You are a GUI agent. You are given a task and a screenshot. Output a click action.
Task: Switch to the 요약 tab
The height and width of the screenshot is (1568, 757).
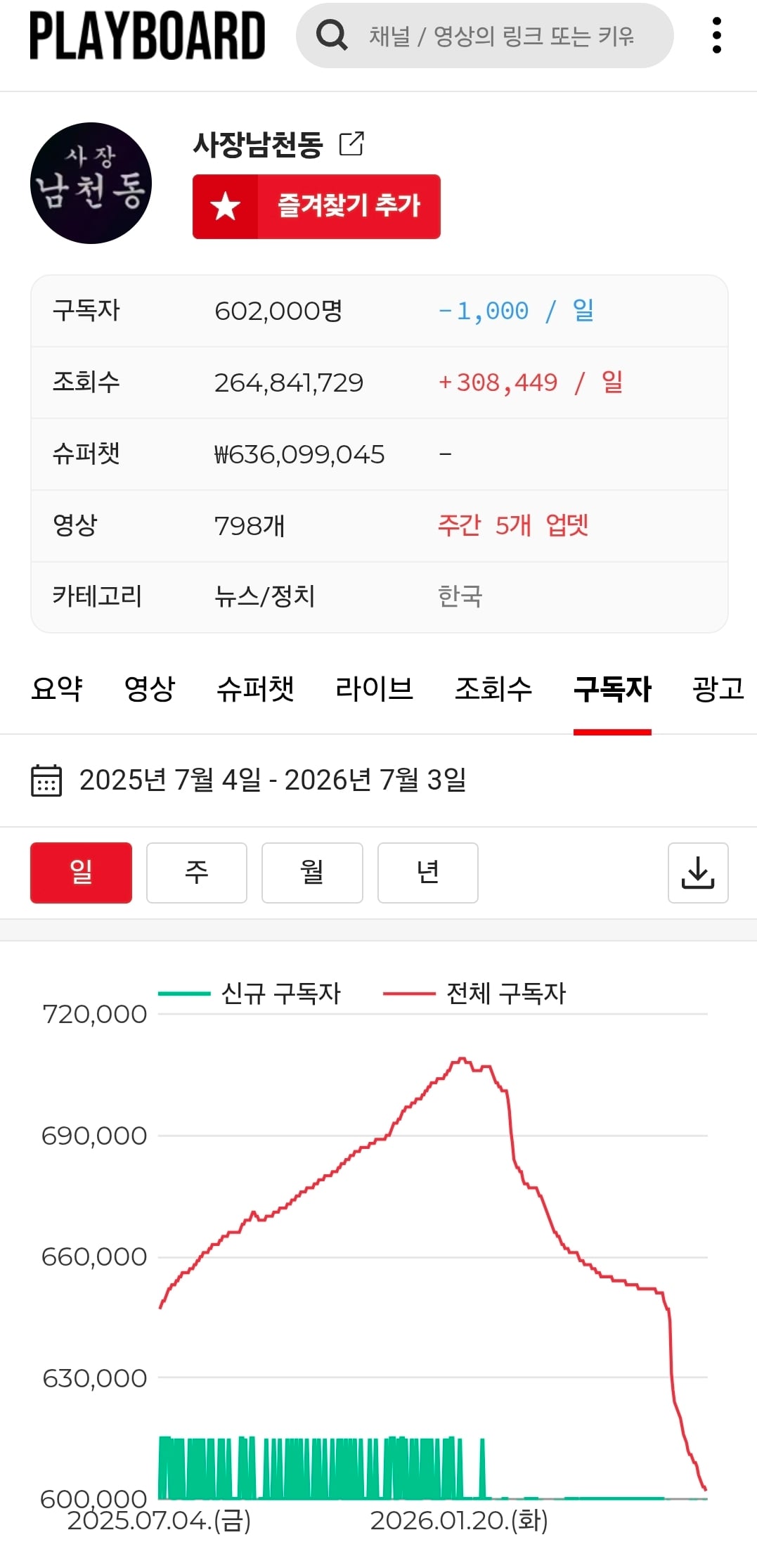point(57,688)
